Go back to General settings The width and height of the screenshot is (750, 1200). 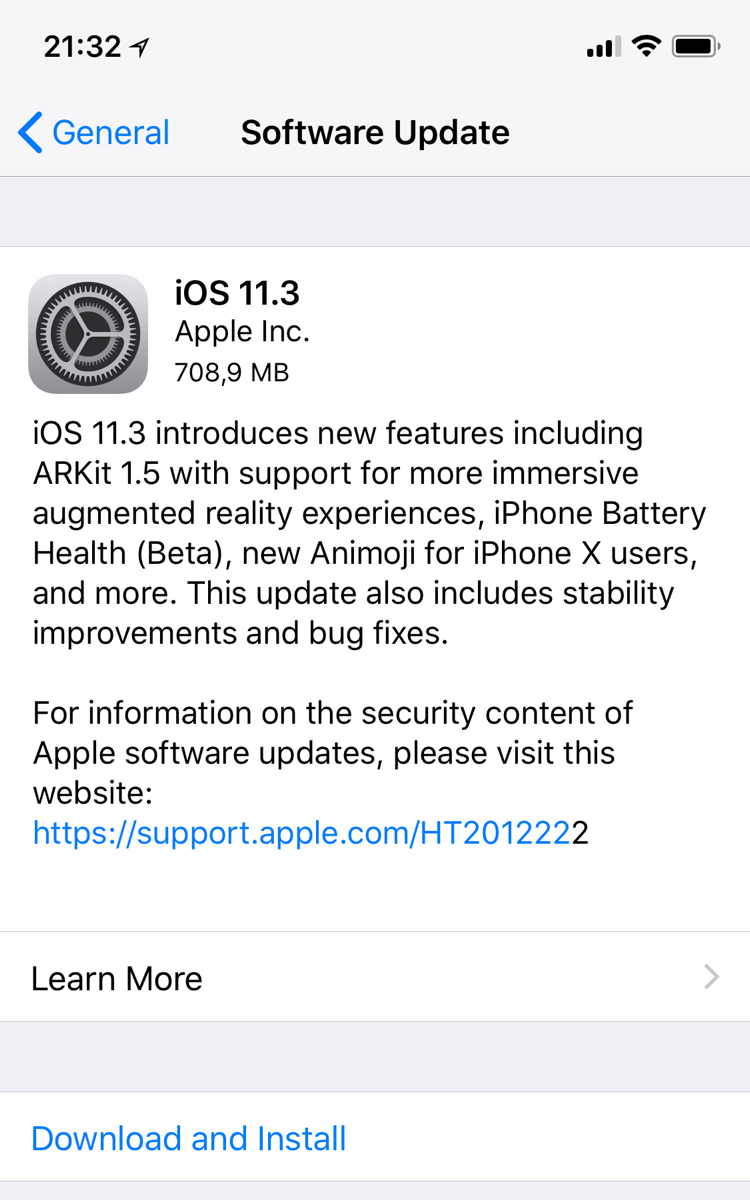point(94,133)
